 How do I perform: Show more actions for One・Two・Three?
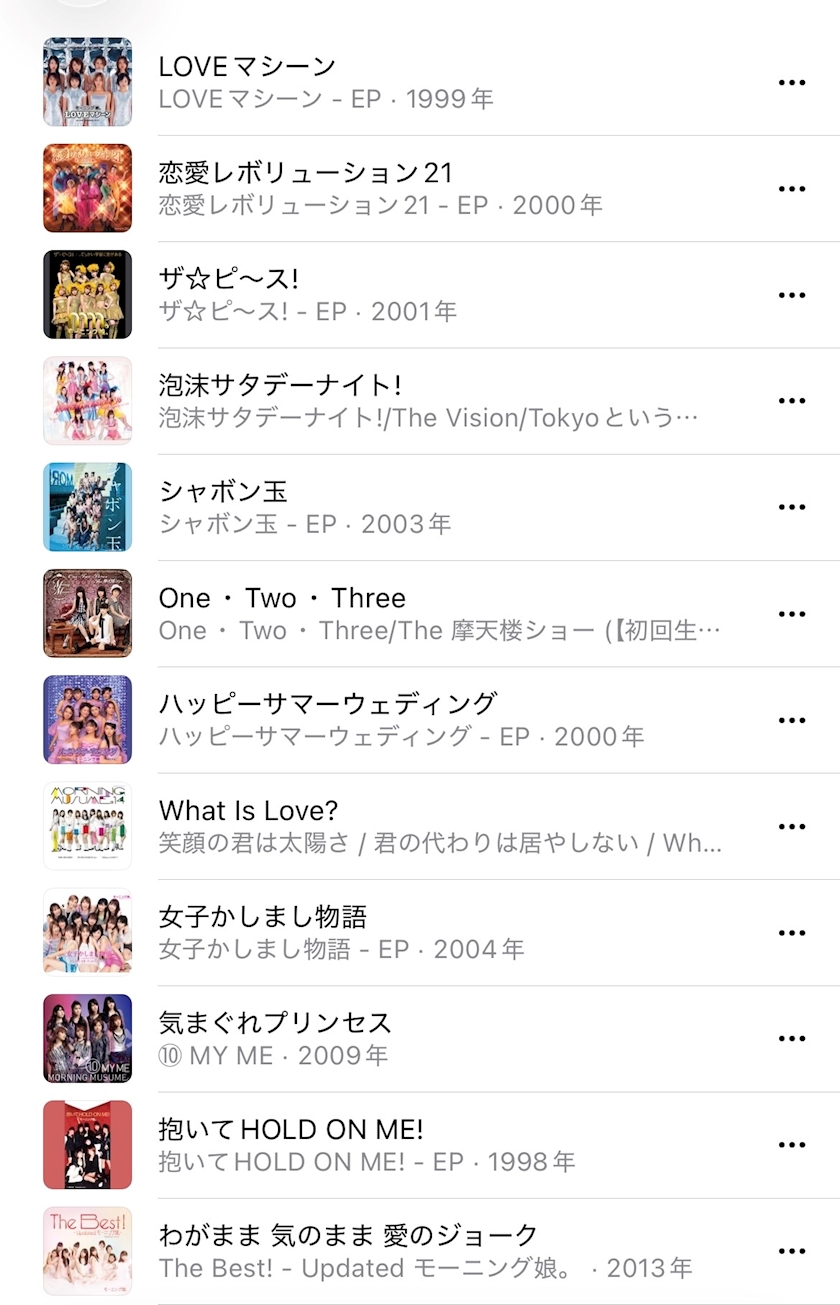tap(791, 614)
